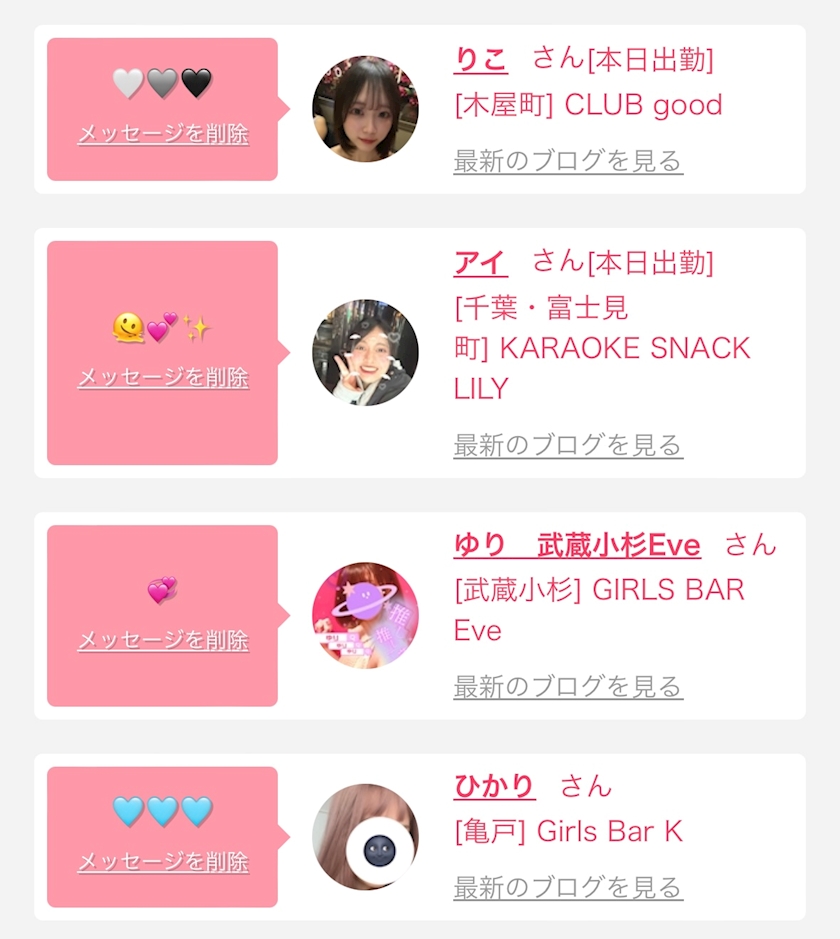View りこ's latest blog
Screen dimensions: 840x939
pyautogui.click(x=568, y=161)
